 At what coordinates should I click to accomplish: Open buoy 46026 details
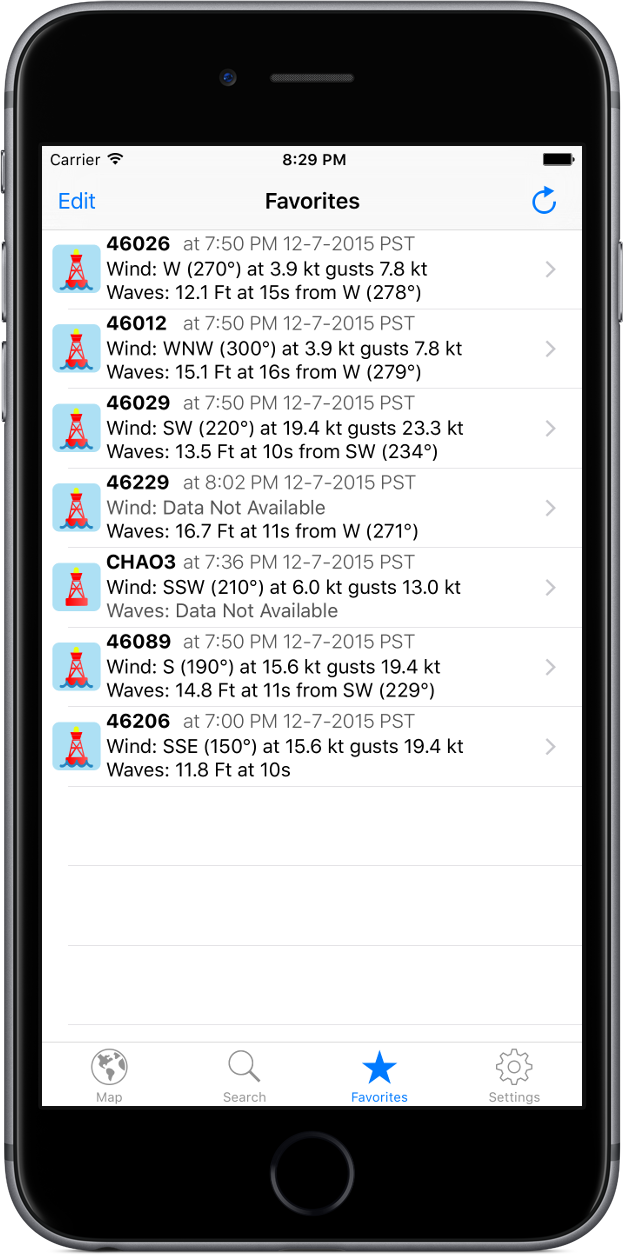(x=311, y=269)
